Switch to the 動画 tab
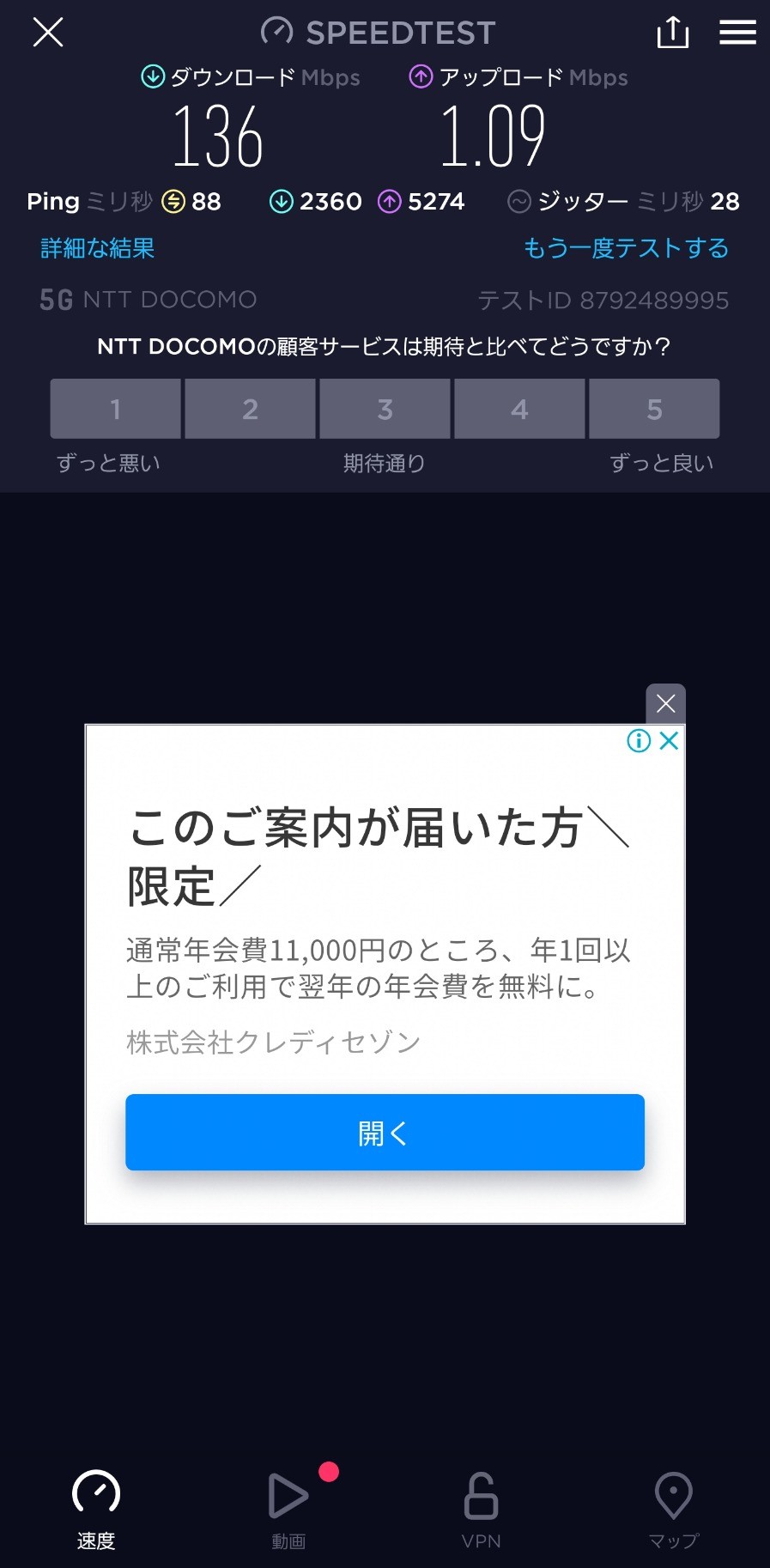The width and height of the screenshot is (770, 1568). (288, 1509)
